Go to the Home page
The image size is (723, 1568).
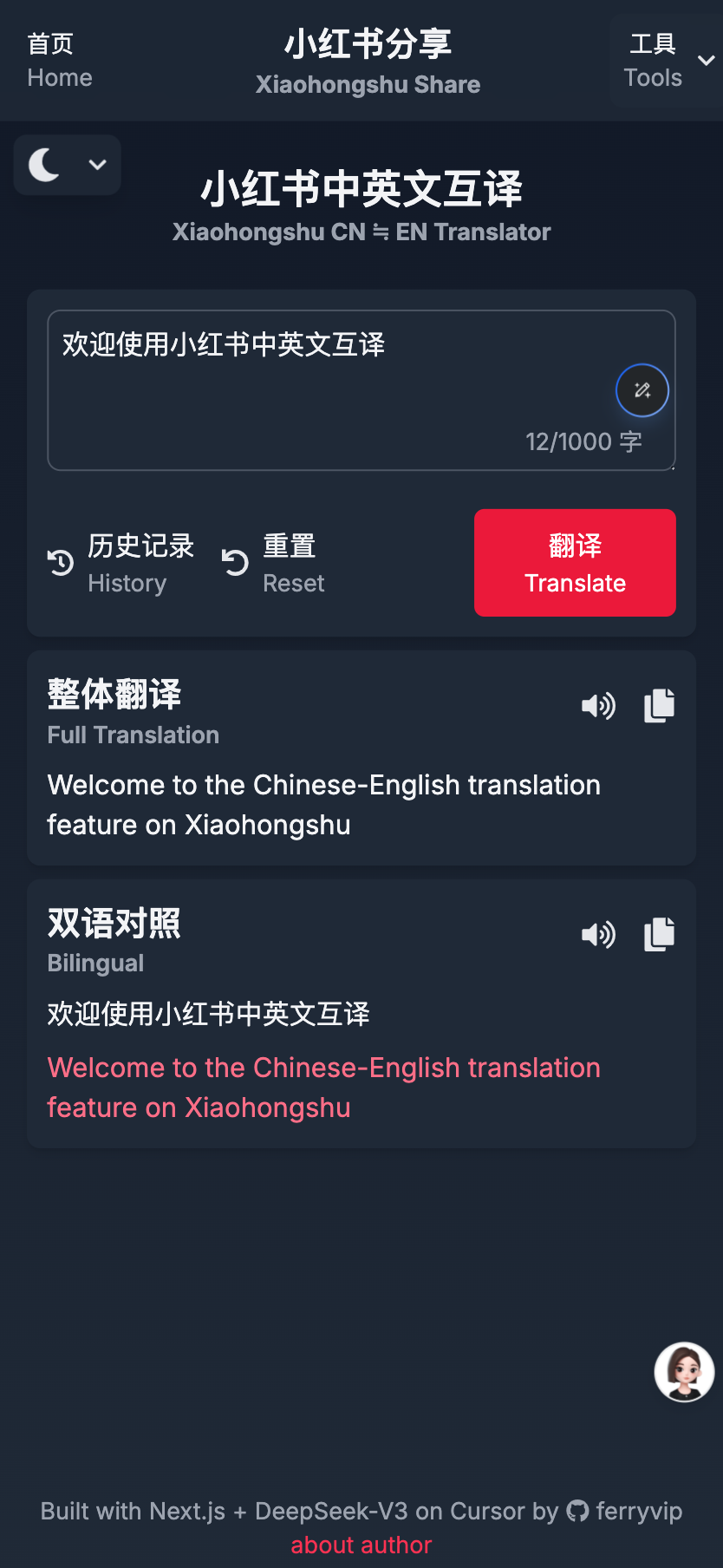pyautogui.click(x=59, y=61)
